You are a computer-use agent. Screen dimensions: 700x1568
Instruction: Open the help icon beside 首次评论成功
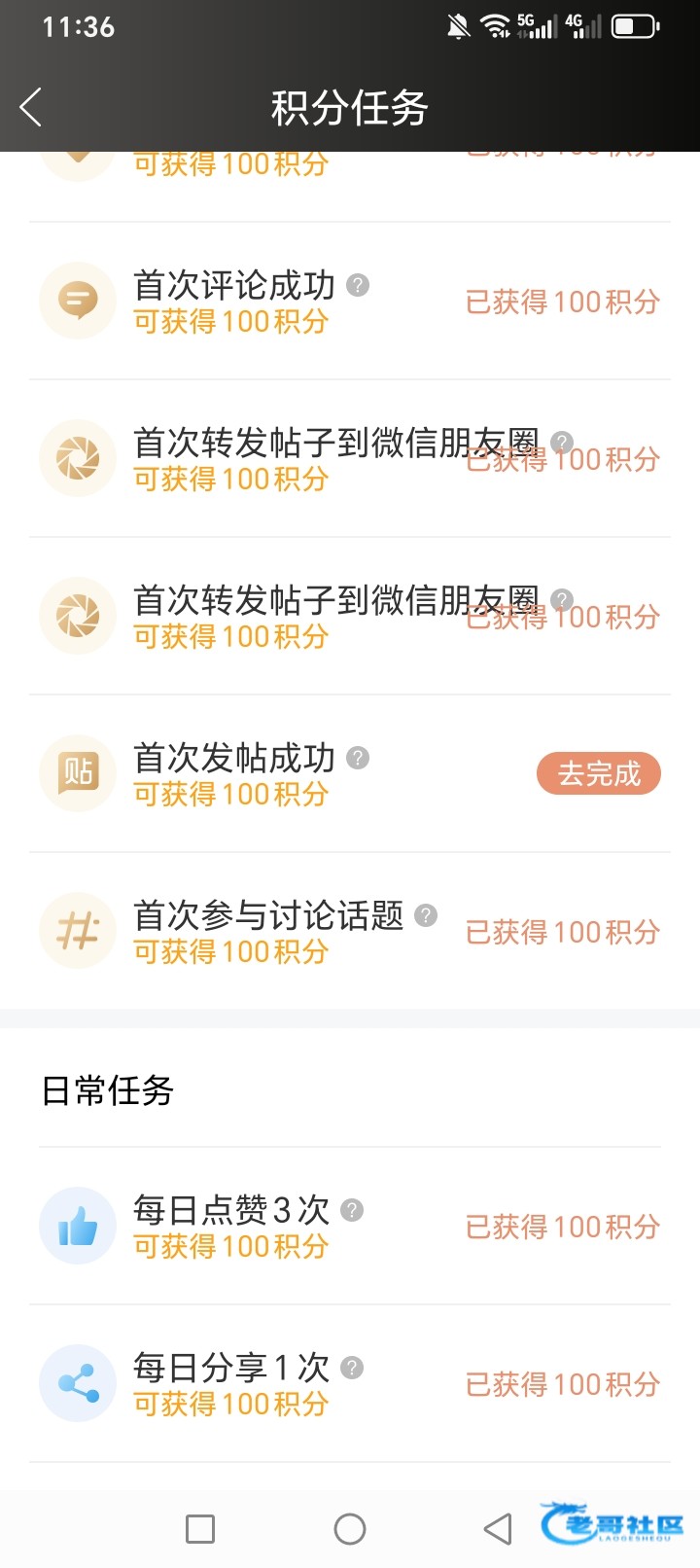pos(358,285)
